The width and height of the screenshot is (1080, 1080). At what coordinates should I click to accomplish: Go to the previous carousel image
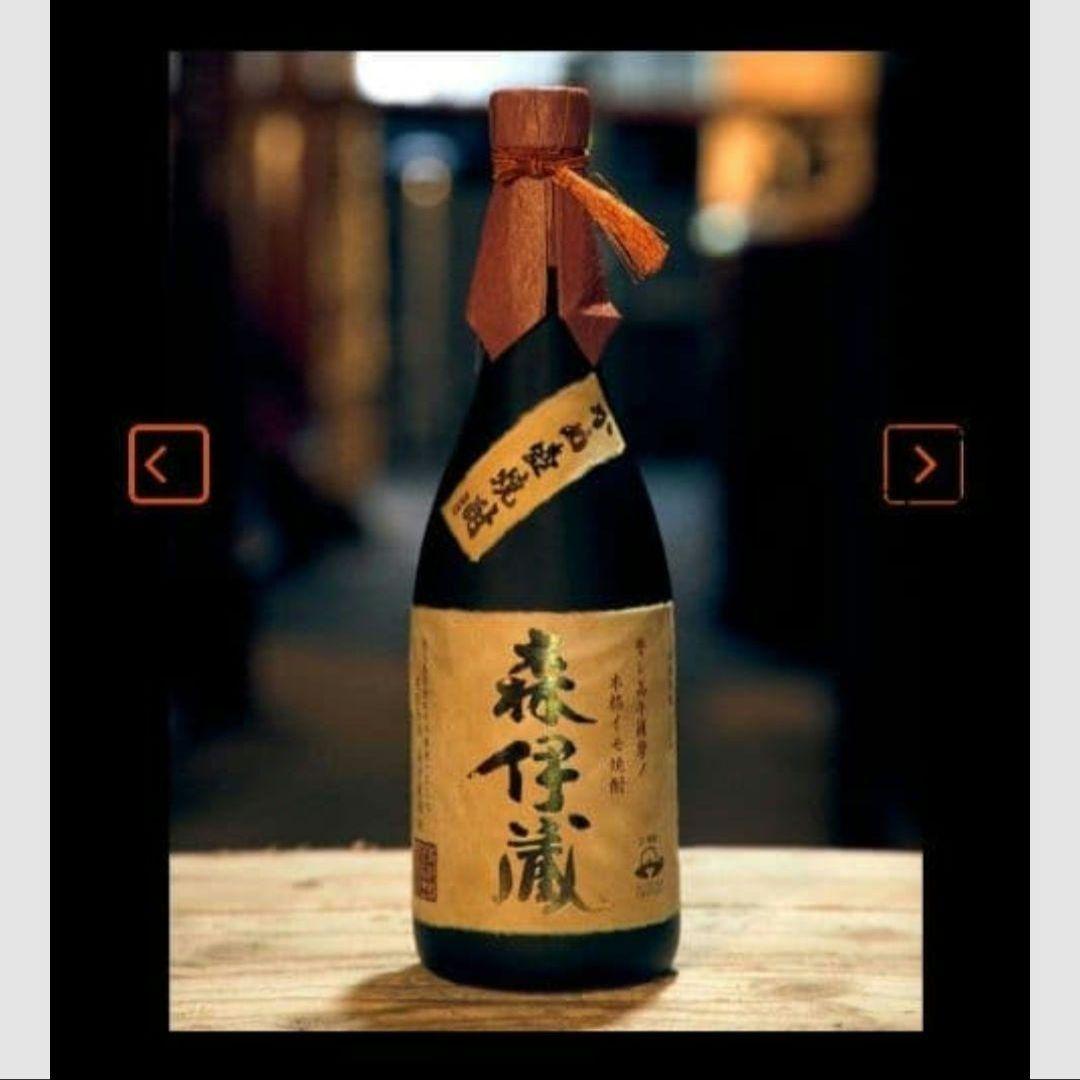(168, 464)
